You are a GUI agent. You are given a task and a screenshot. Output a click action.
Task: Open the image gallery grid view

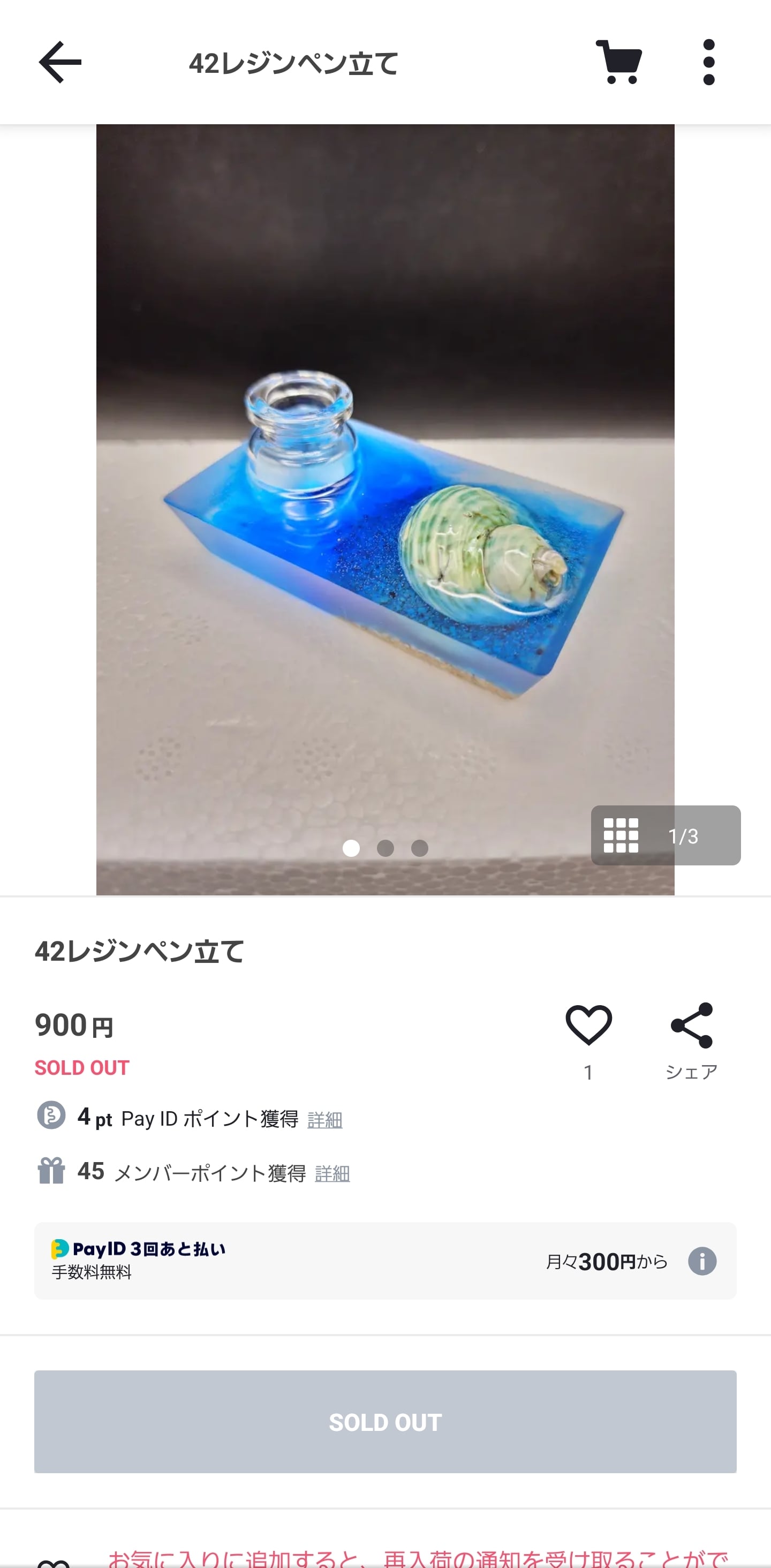(x=620, y=836)
